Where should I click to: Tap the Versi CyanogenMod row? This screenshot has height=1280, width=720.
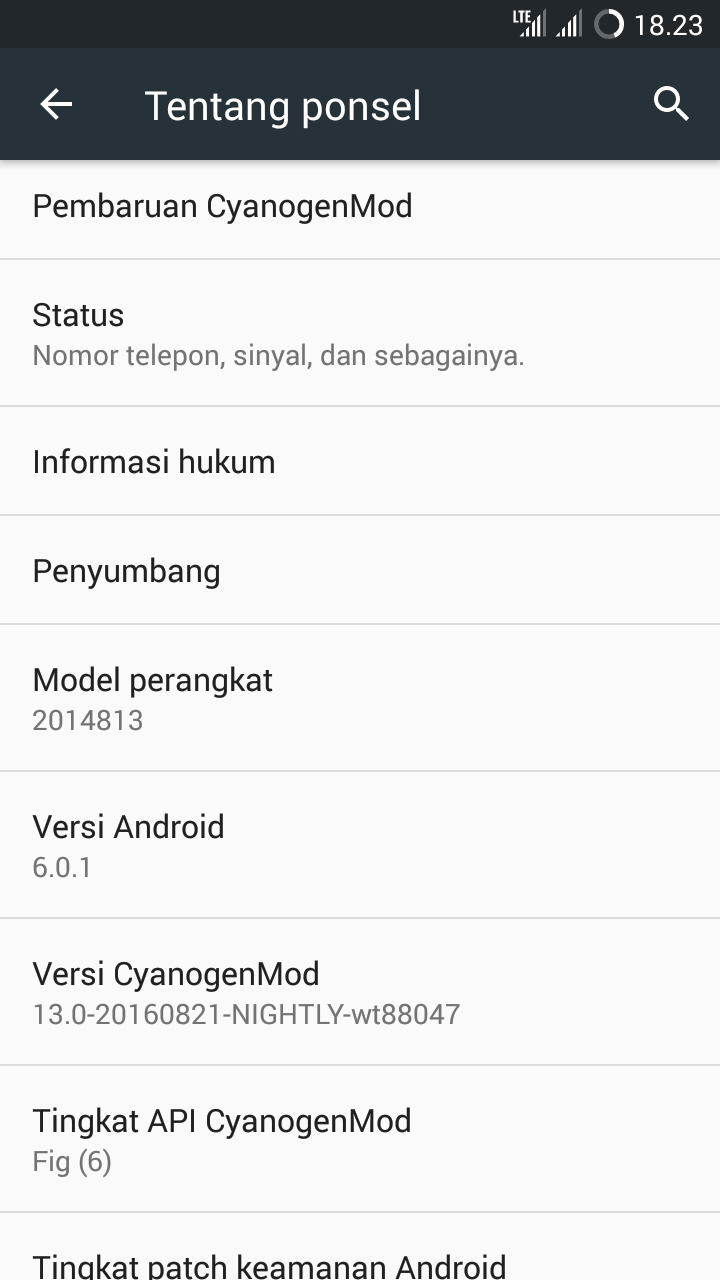pos(360,992)
